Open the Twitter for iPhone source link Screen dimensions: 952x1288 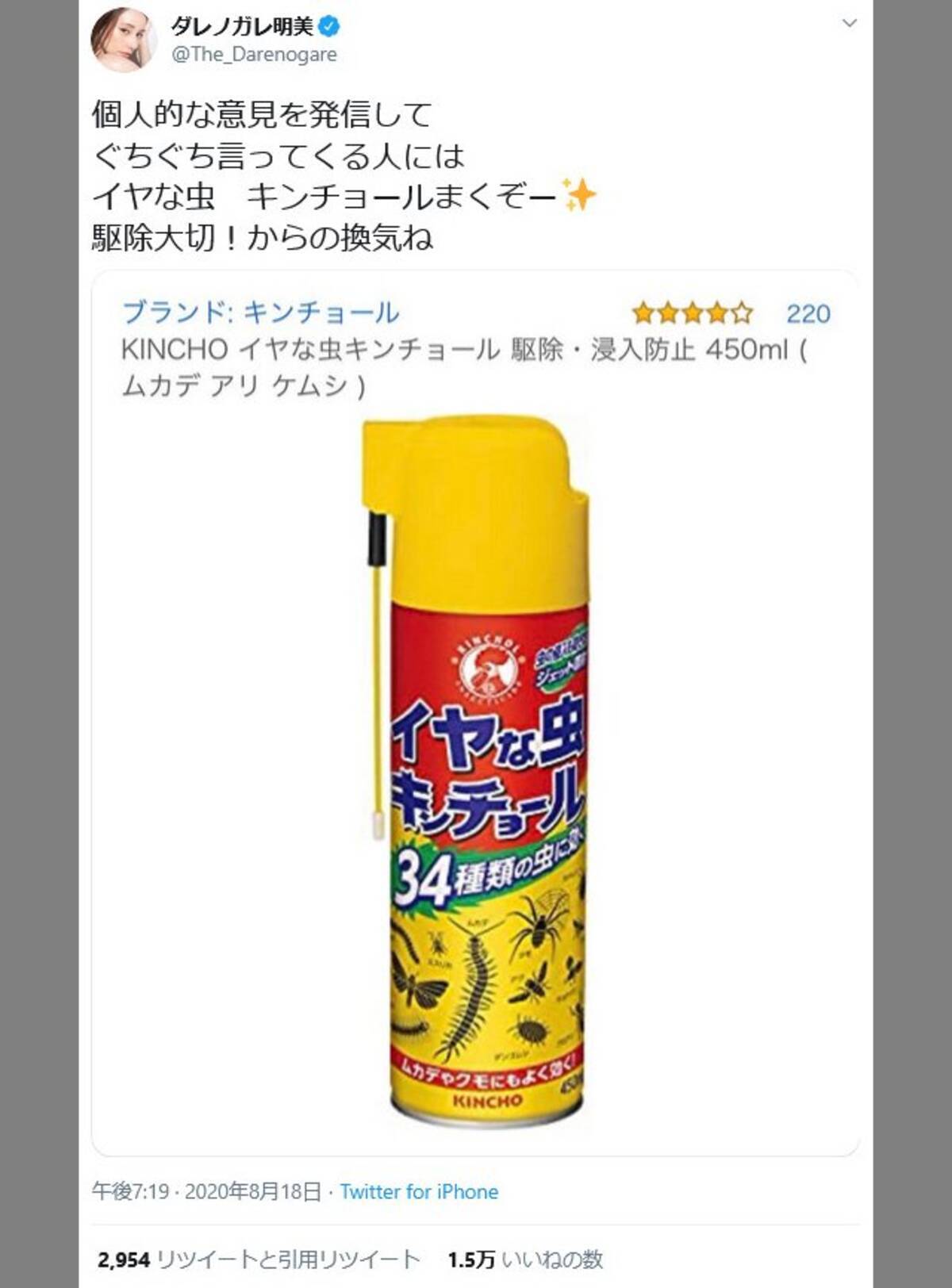419,1191
